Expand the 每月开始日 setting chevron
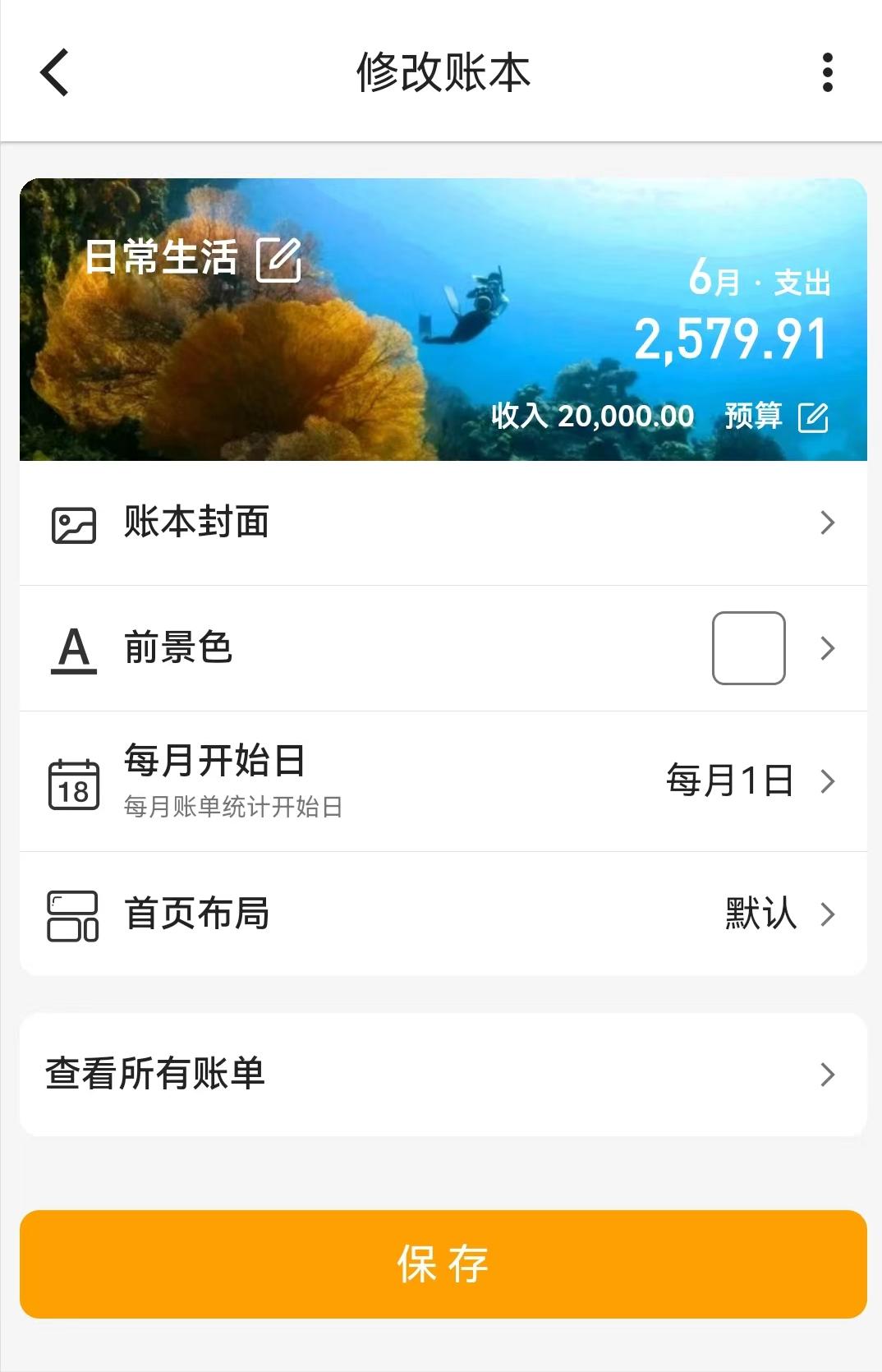 (x=829, y=780)
